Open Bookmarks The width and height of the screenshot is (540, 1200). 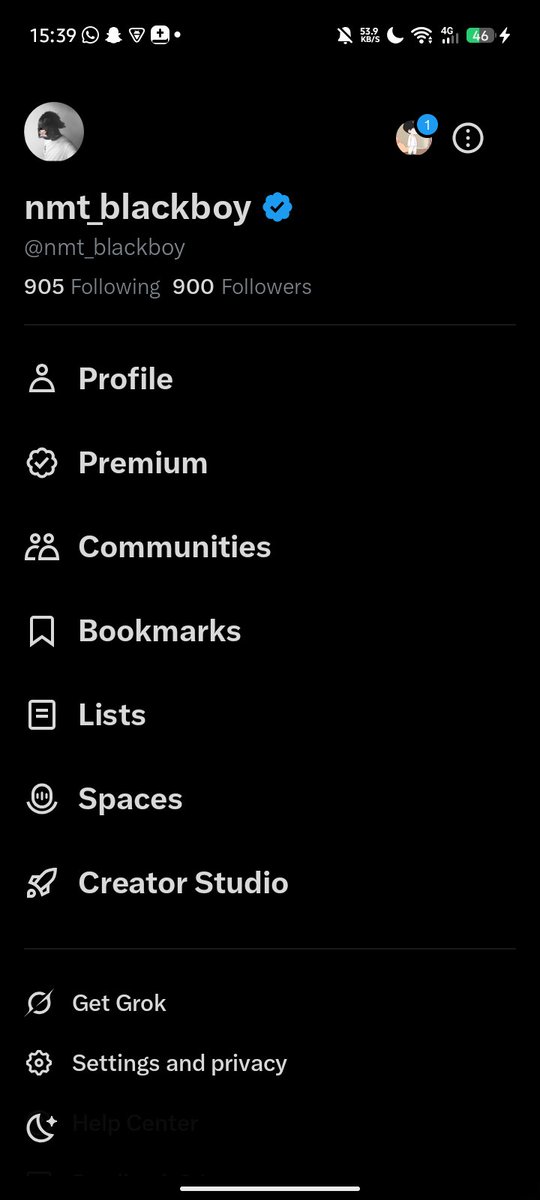270,631
